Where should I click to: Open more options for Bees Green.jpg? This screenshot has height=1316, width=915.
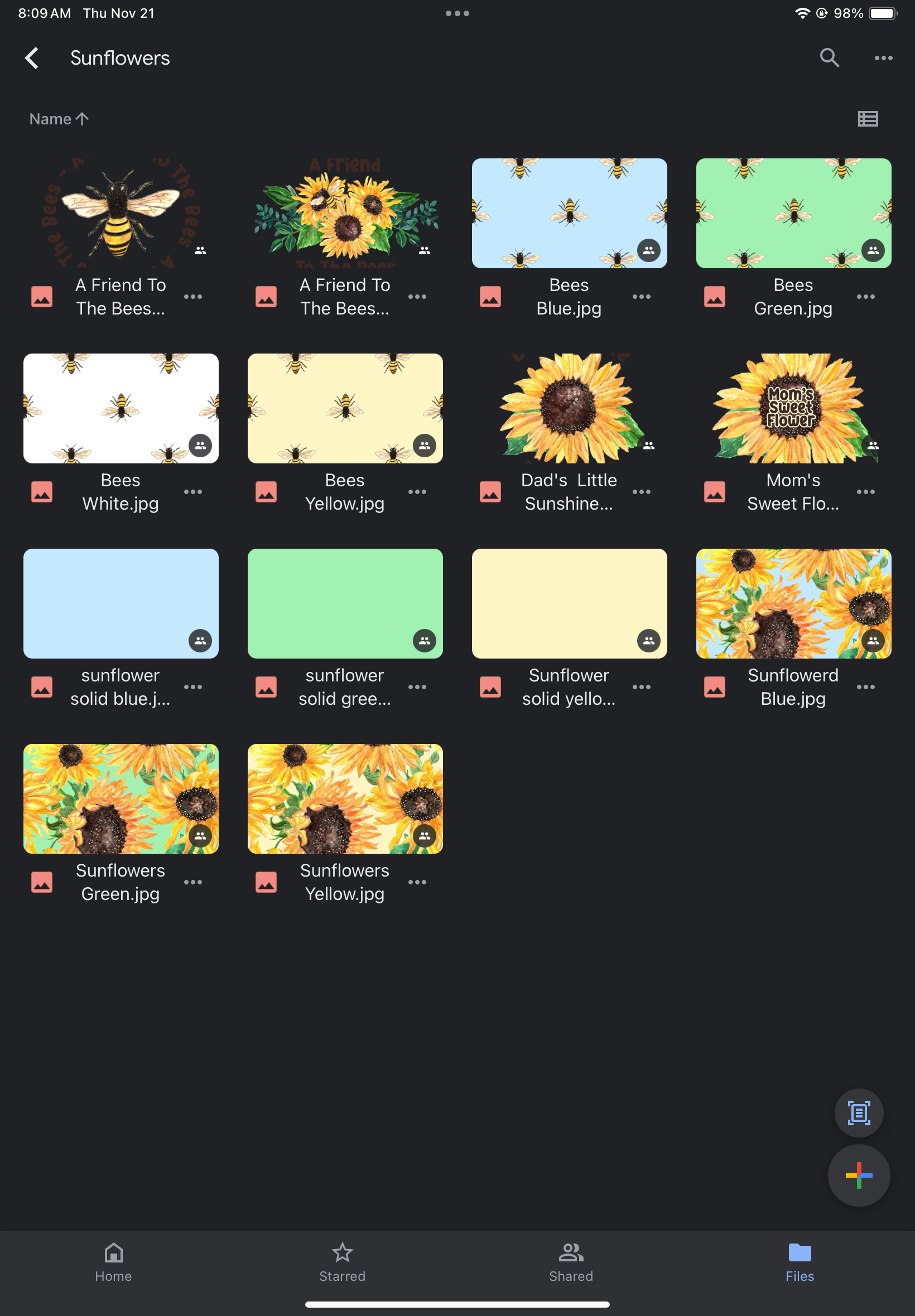click(x=865, y=297)
